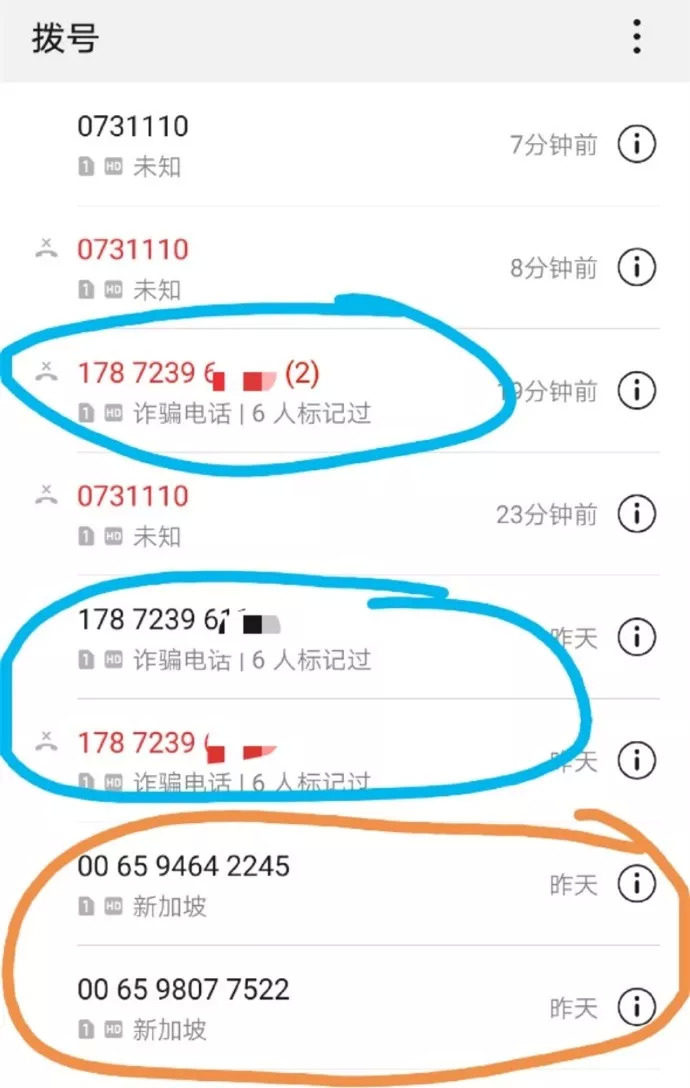Show details of the 8分钟前 call
Screen dimensions: 690x1088
point(636,267)
